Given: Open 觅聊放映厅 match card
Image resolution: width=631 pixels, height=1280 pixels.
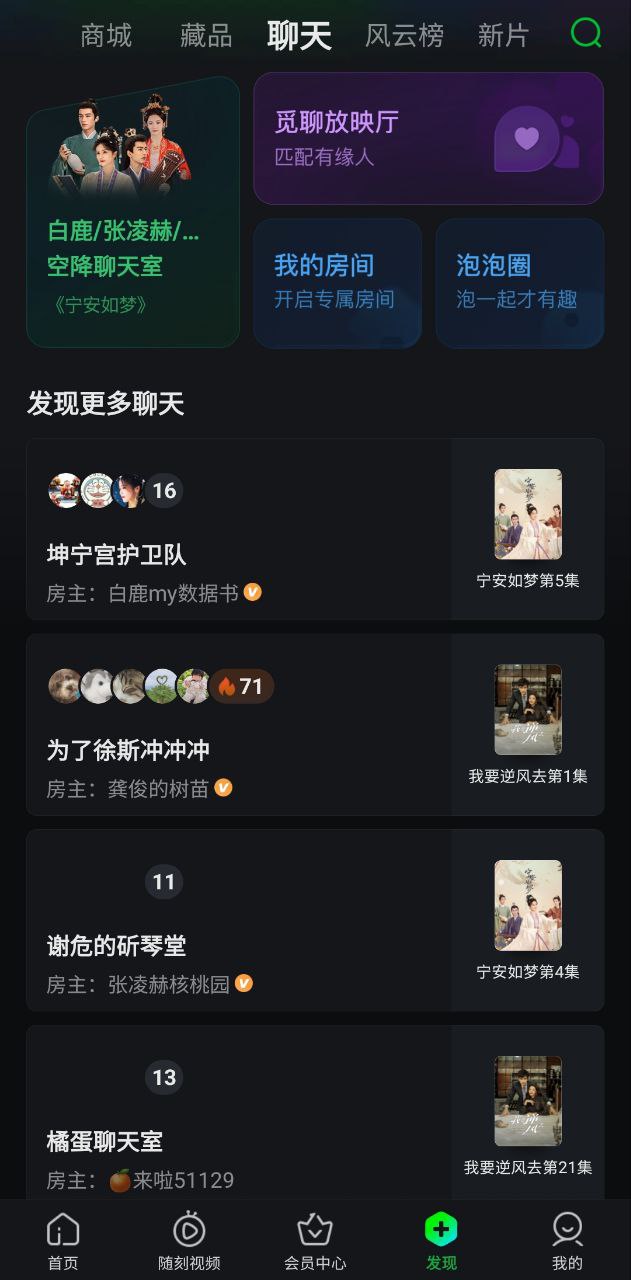Looking at the screenshot, I should pos(428,138).
